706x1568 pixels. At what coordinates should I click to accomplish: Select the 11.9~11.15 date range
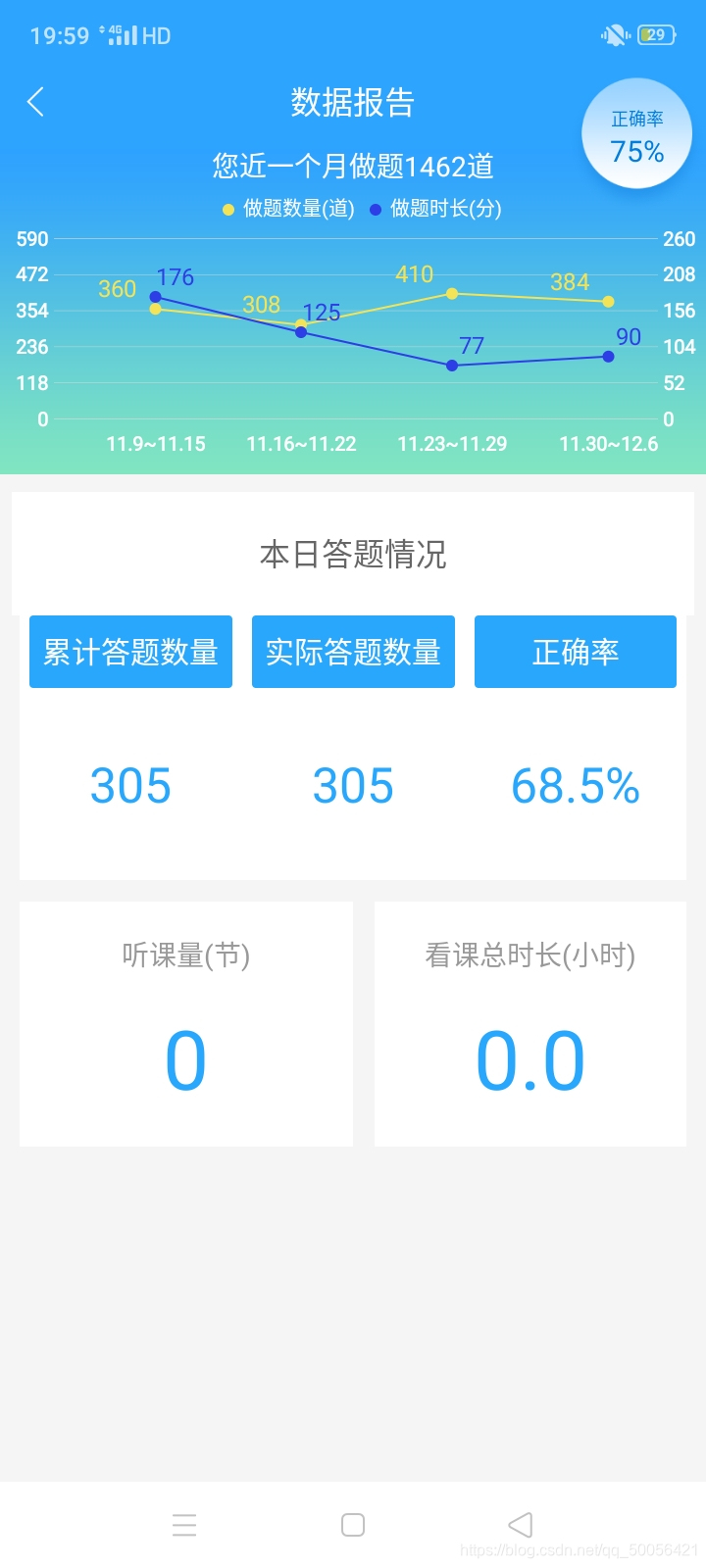click(157, 444)
